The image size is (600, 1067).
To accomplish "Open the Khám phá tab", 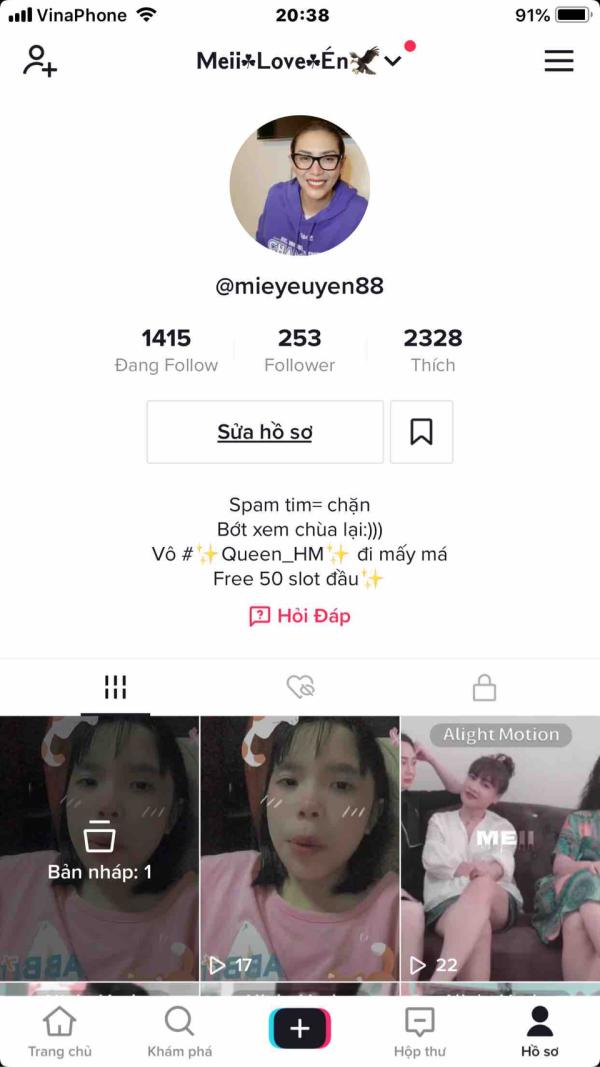I will pyautogui.click(x=180, y=1032).
